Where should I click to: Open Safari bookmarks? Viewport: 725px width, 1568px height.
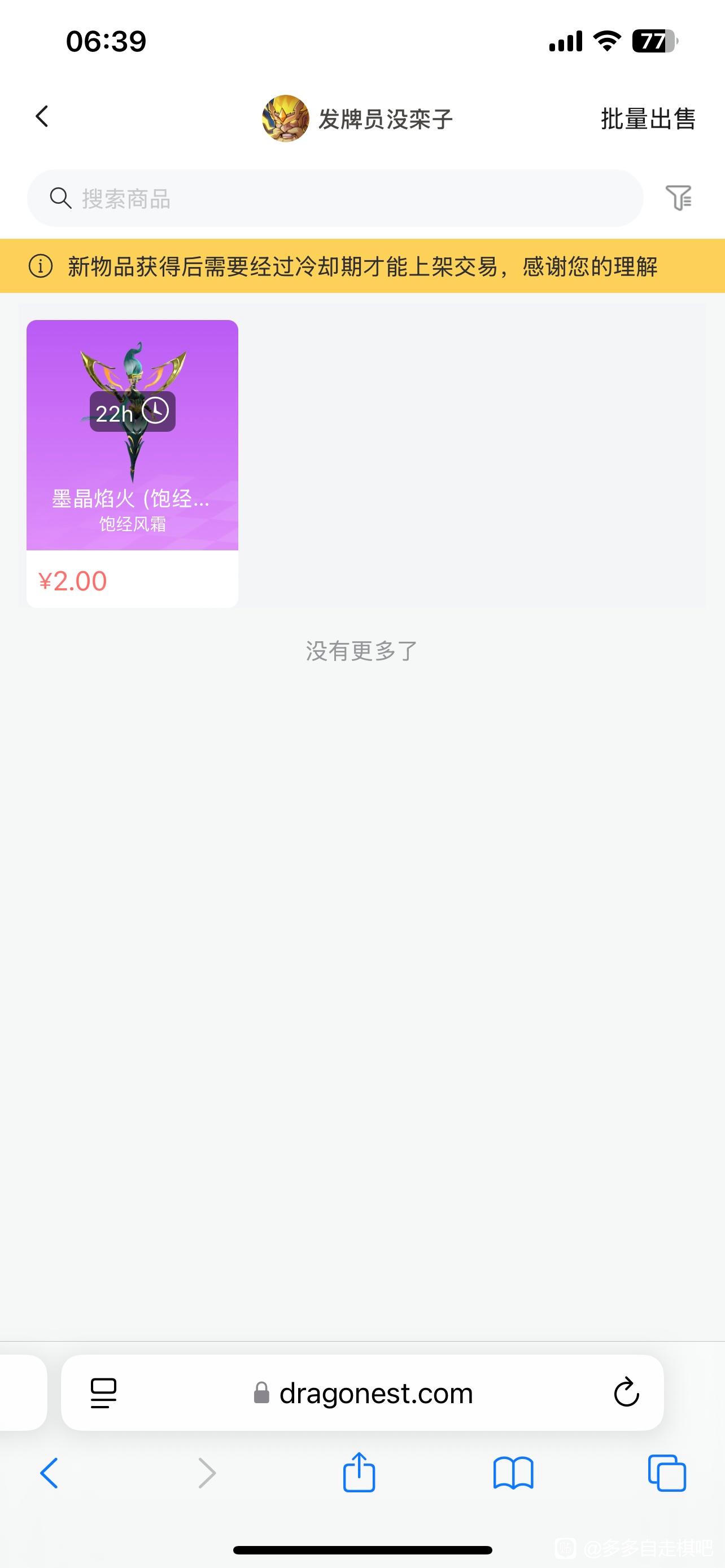513,1473
